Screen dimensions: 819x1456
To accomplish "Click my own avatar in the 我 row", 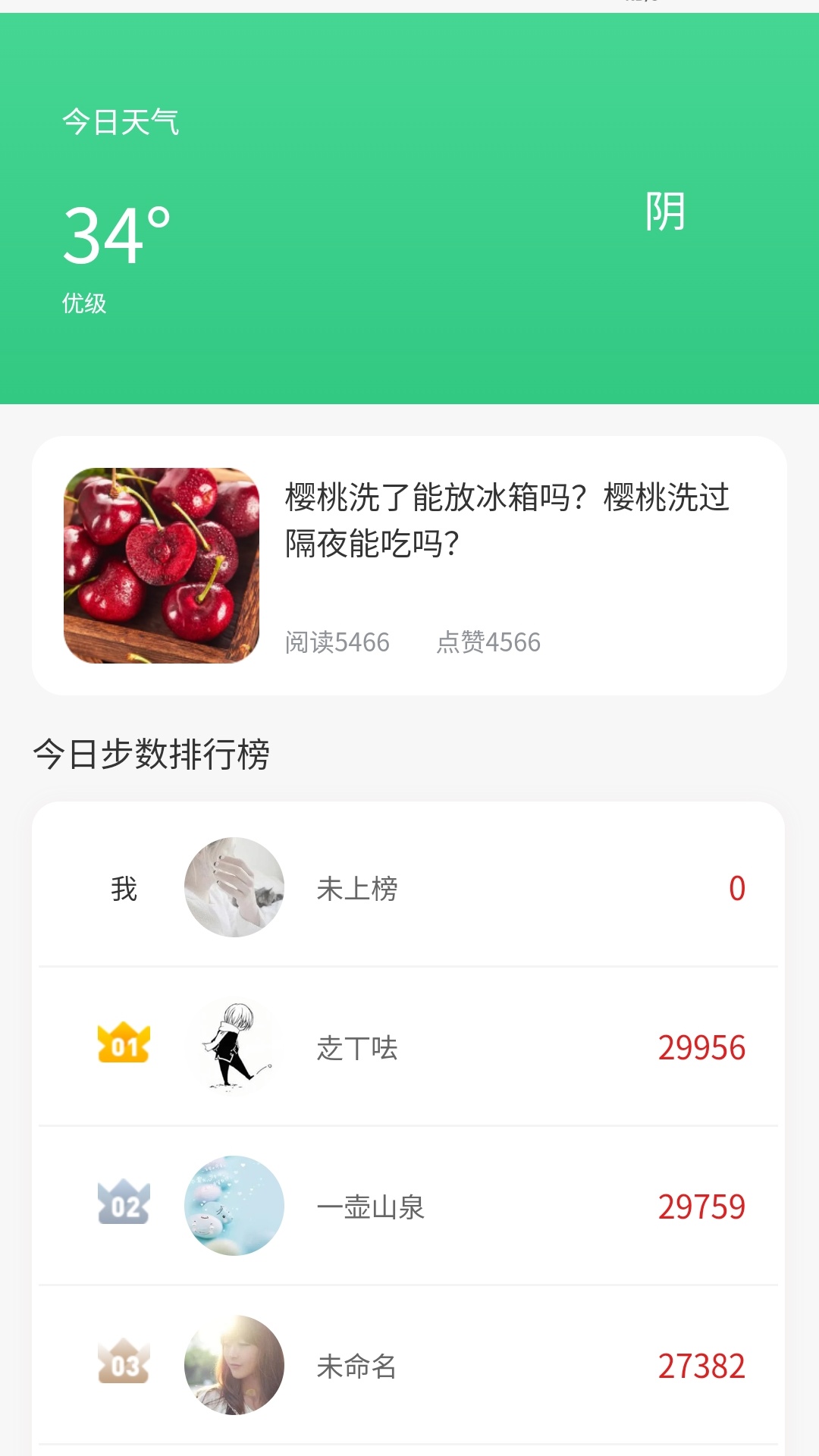I will (234, 889).
